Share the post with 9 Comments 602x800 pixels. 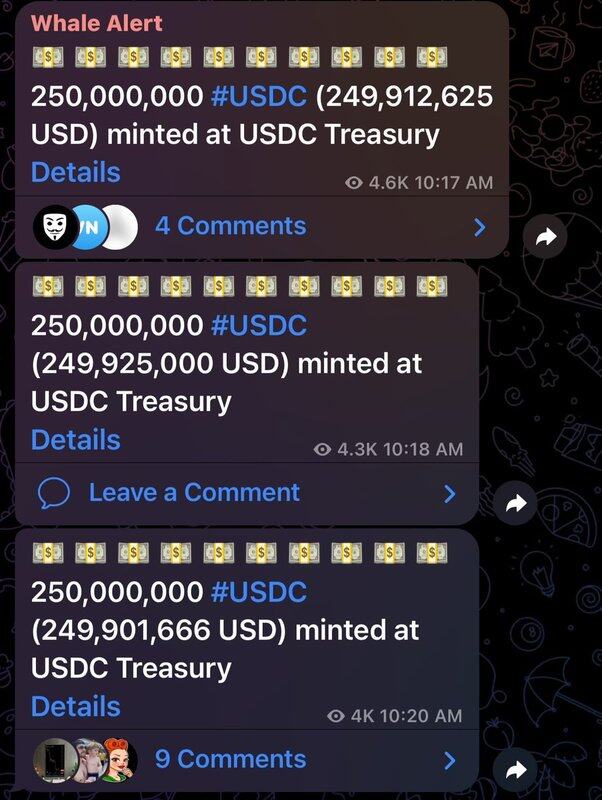pyautogui.click(x=516, y=771)
